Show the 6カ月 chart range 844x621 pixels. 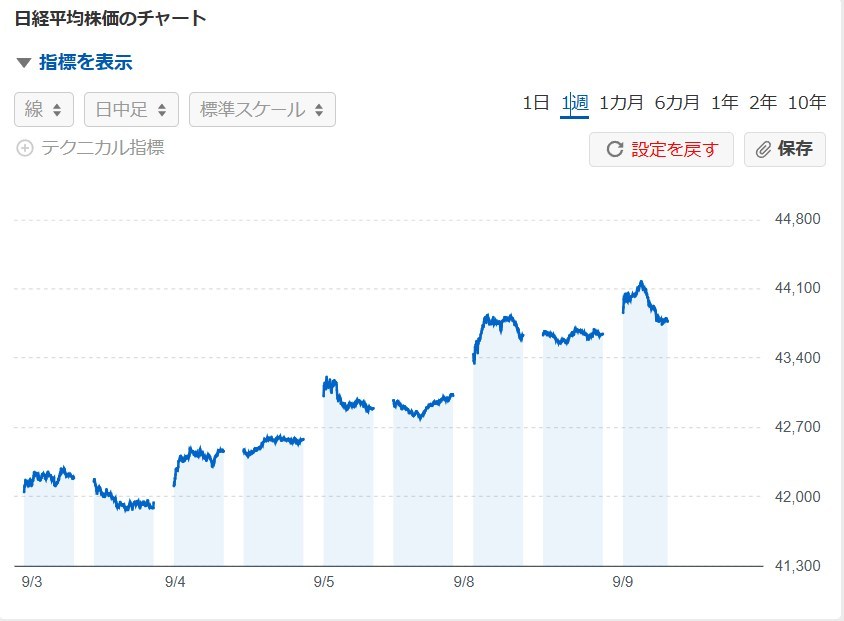677,102
